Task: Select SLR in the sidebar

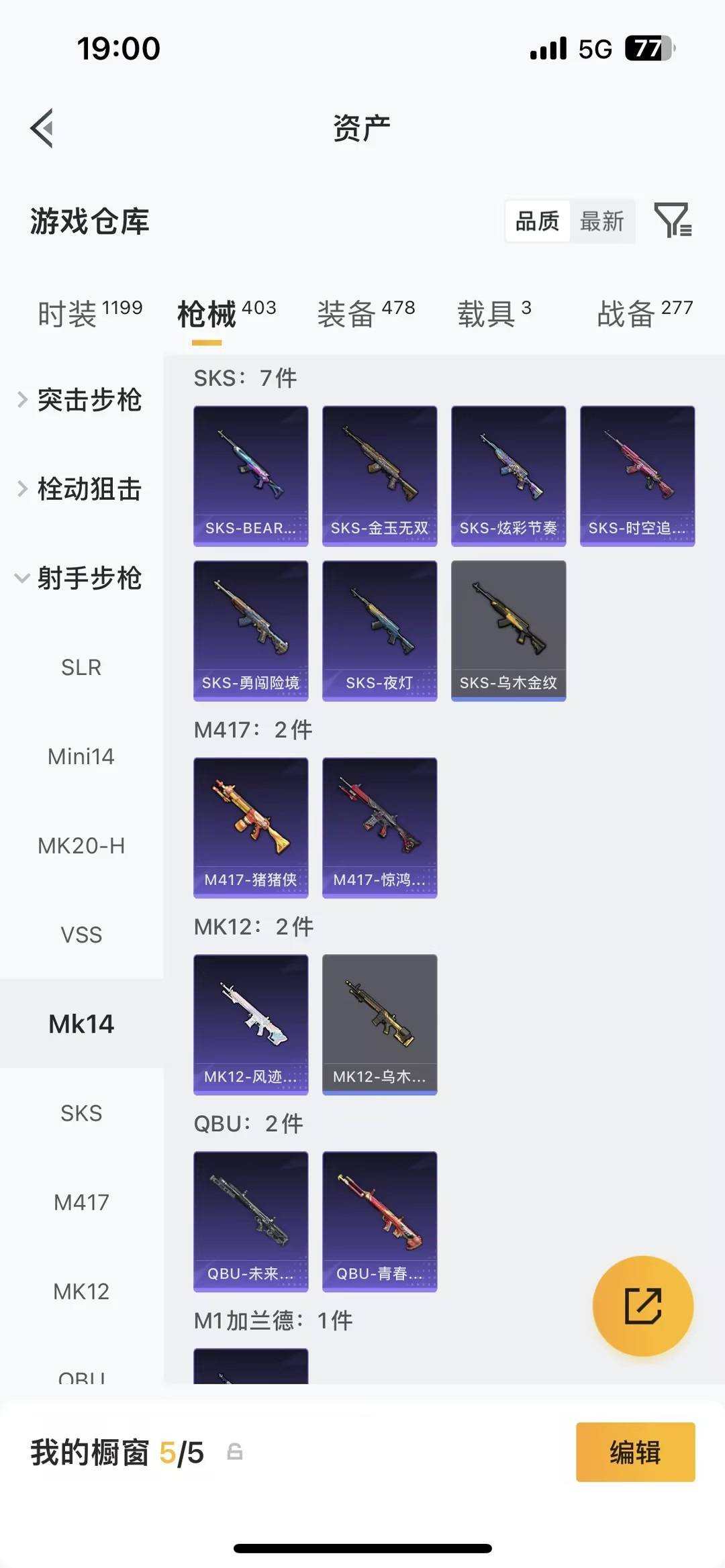Action: point(81,667)
